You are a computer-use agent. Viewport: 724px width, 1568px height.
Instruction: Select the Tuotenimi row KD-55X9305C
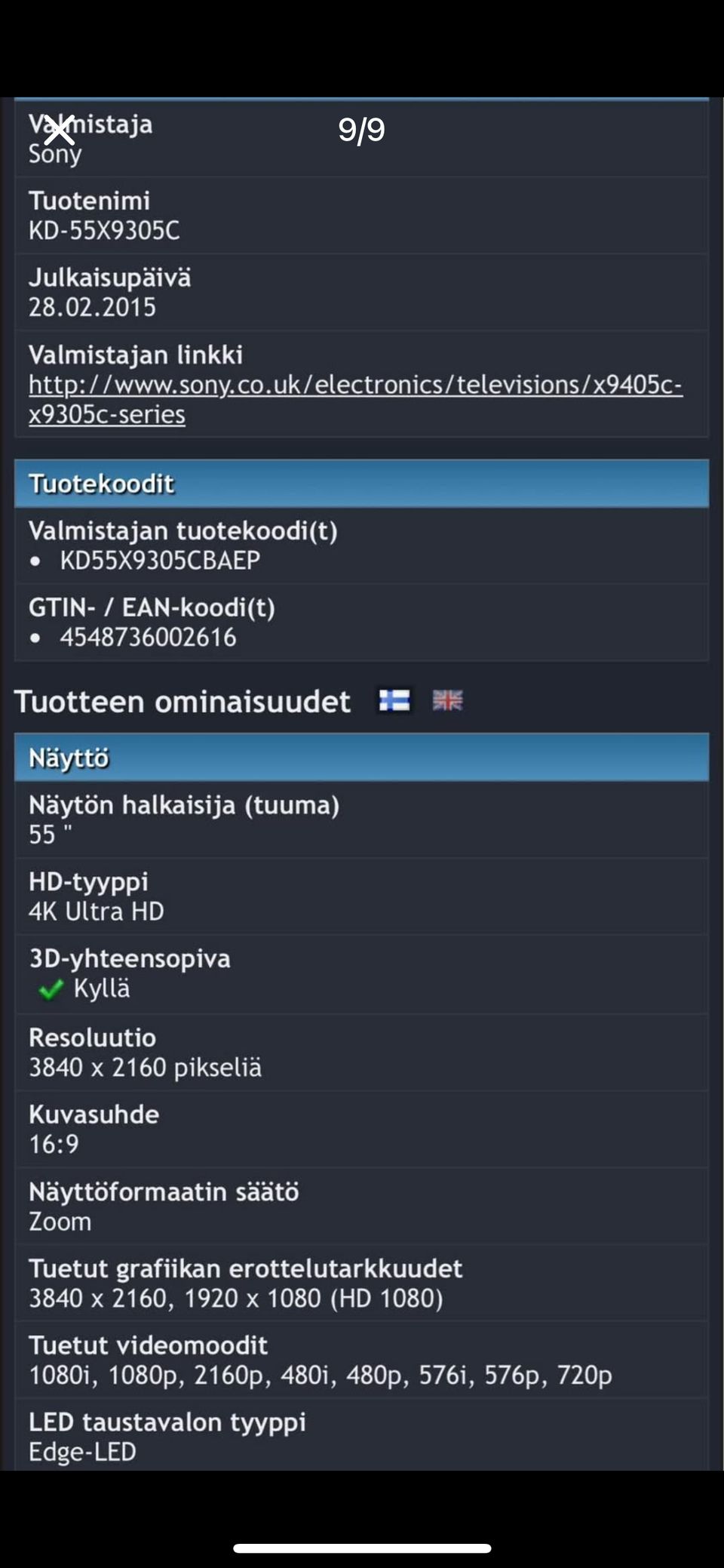tap(362, 216)
